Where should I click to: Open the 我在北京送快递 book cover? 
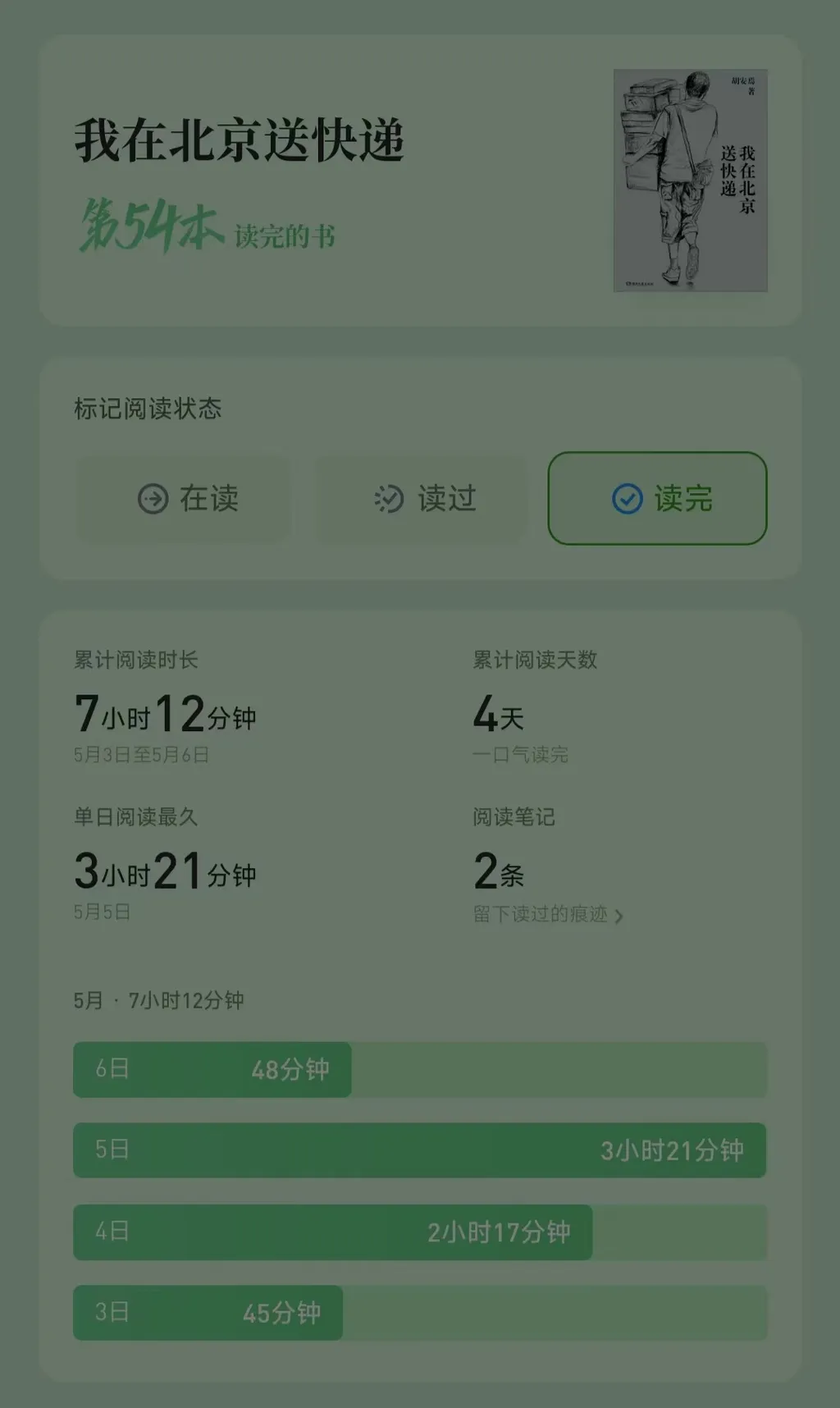click(x=690, y=181)
